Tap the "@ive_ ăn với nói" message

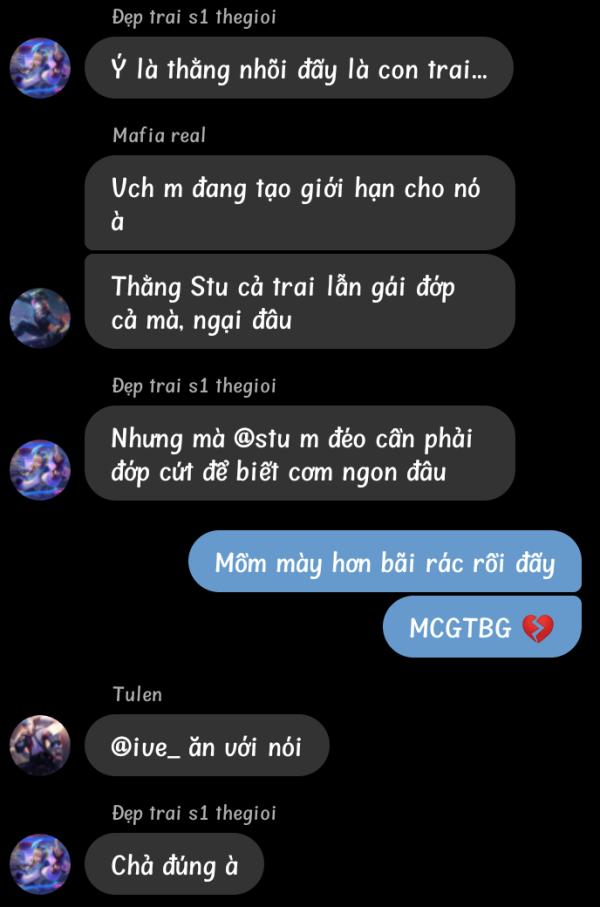click(206, 746)
